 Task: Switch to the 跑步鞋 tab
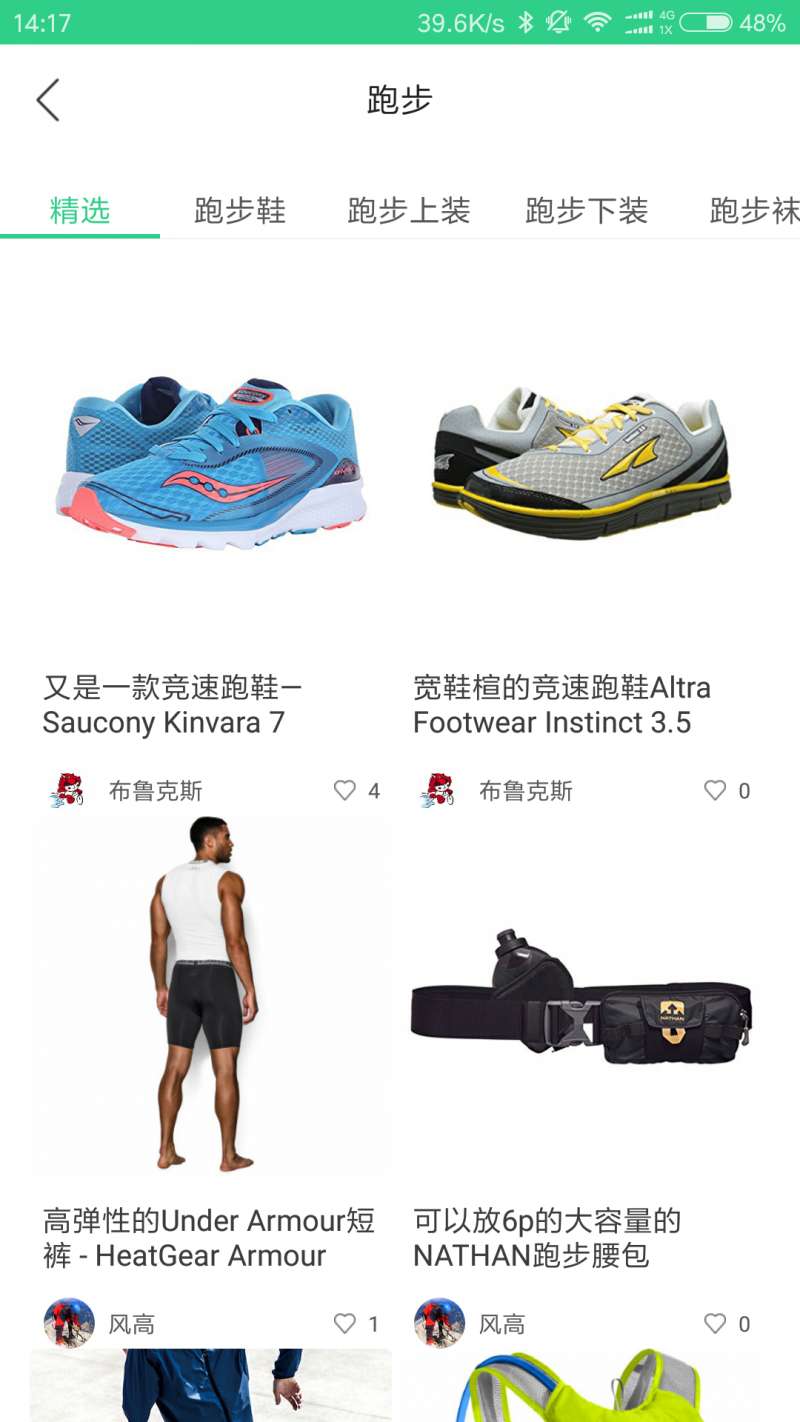(x=240, y=211)
